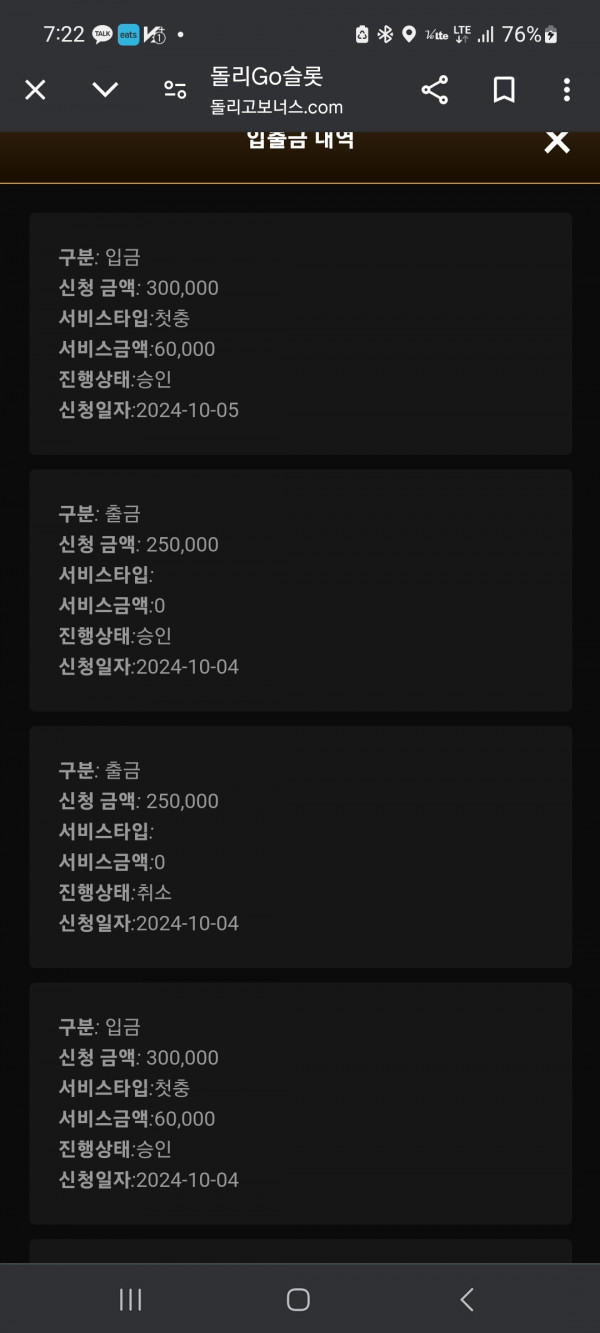Minimize the tab with the down chevron
600x1333 pixels.
tap(105, 91)
